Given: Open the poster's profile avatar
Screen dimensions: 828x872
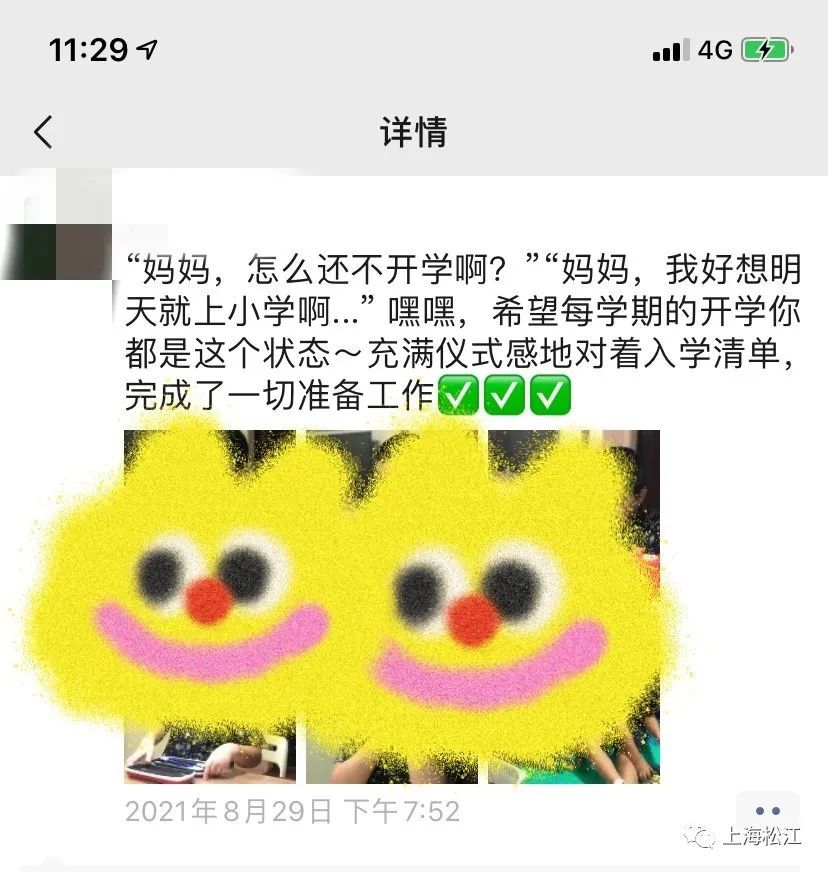Looking at the screenshot, I should click(x=56, y=226).
